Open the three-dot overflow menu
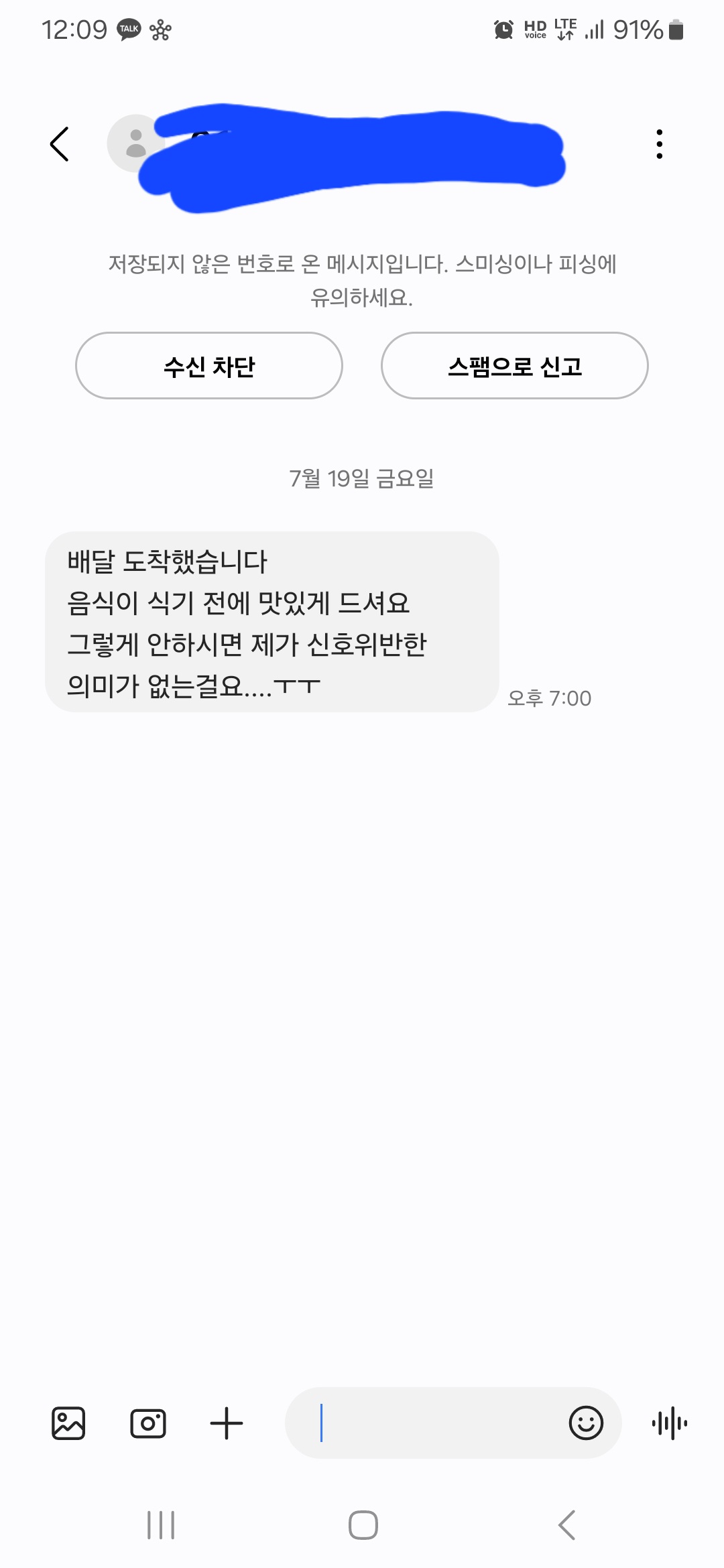The image size is (724, 1568). tap(660, 144)
